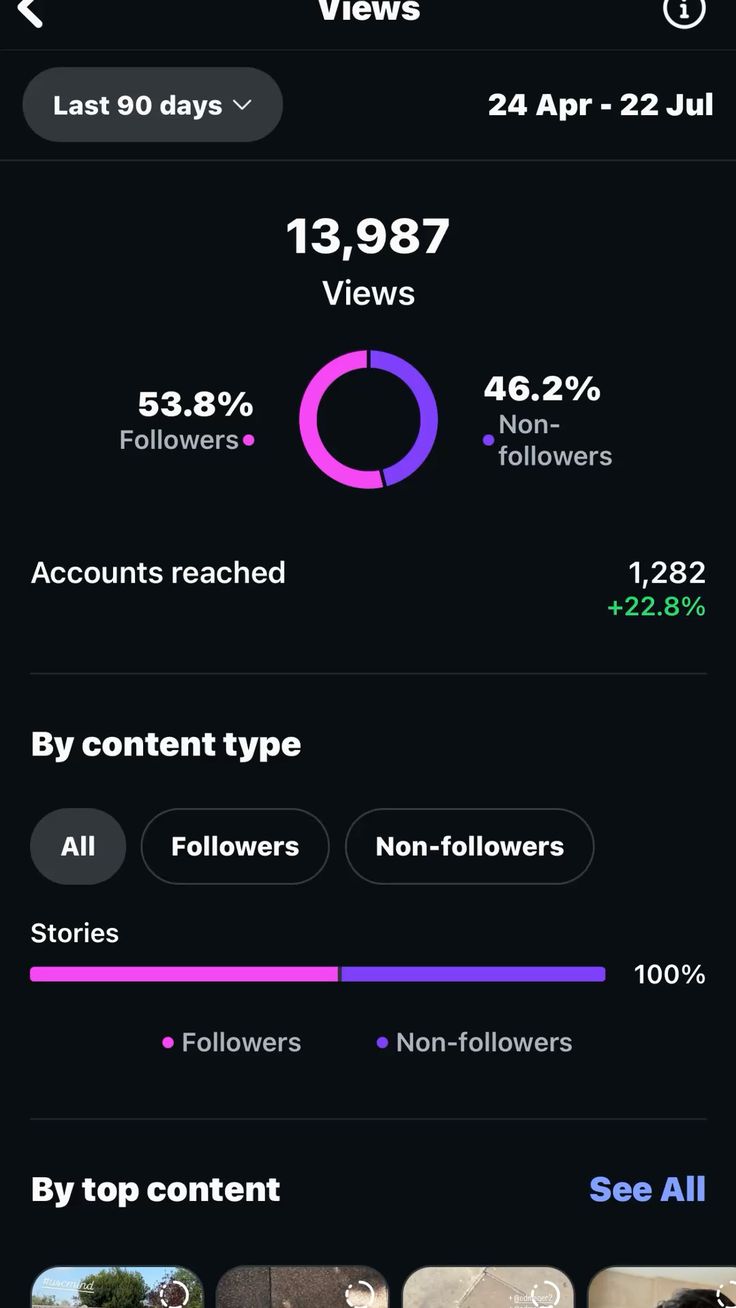Viewport: 736px width, 1308px height.
Task: Filter content type by Followers
Action: (x=235, y=846)
